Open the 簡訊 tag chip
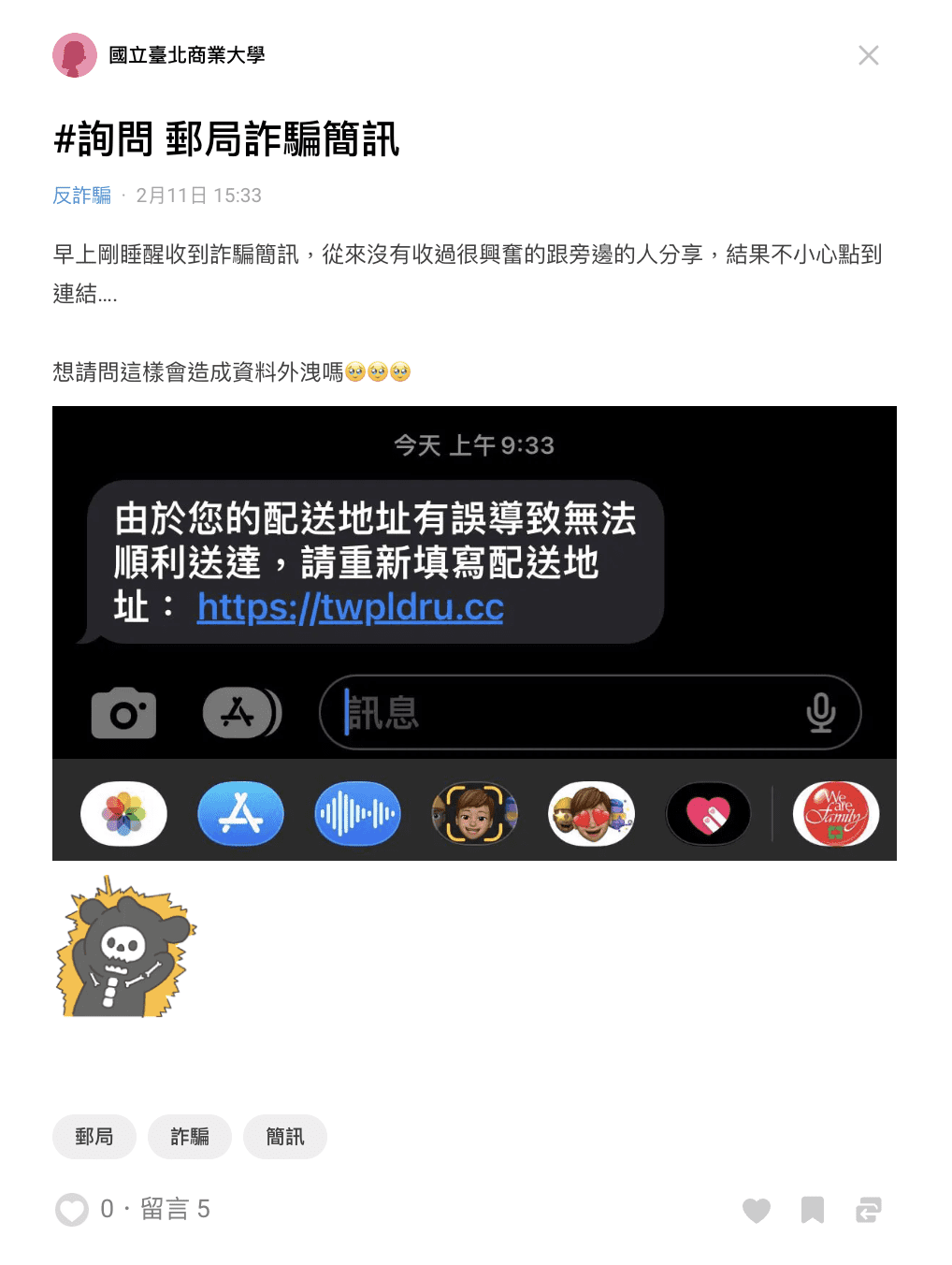This screenshot has width=952, height=1265. (x=285, y=1137)
